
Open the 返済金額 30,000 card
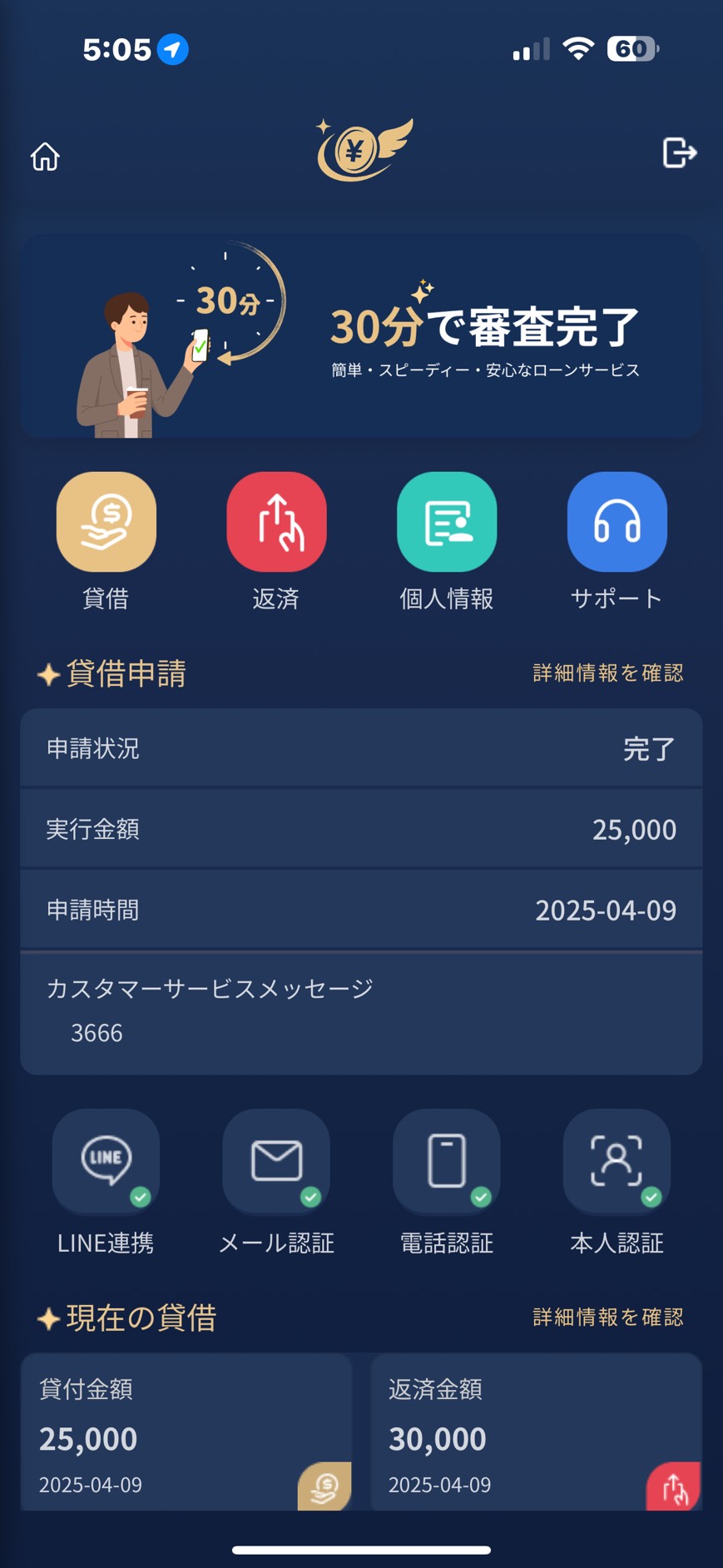pos(536,1433)
